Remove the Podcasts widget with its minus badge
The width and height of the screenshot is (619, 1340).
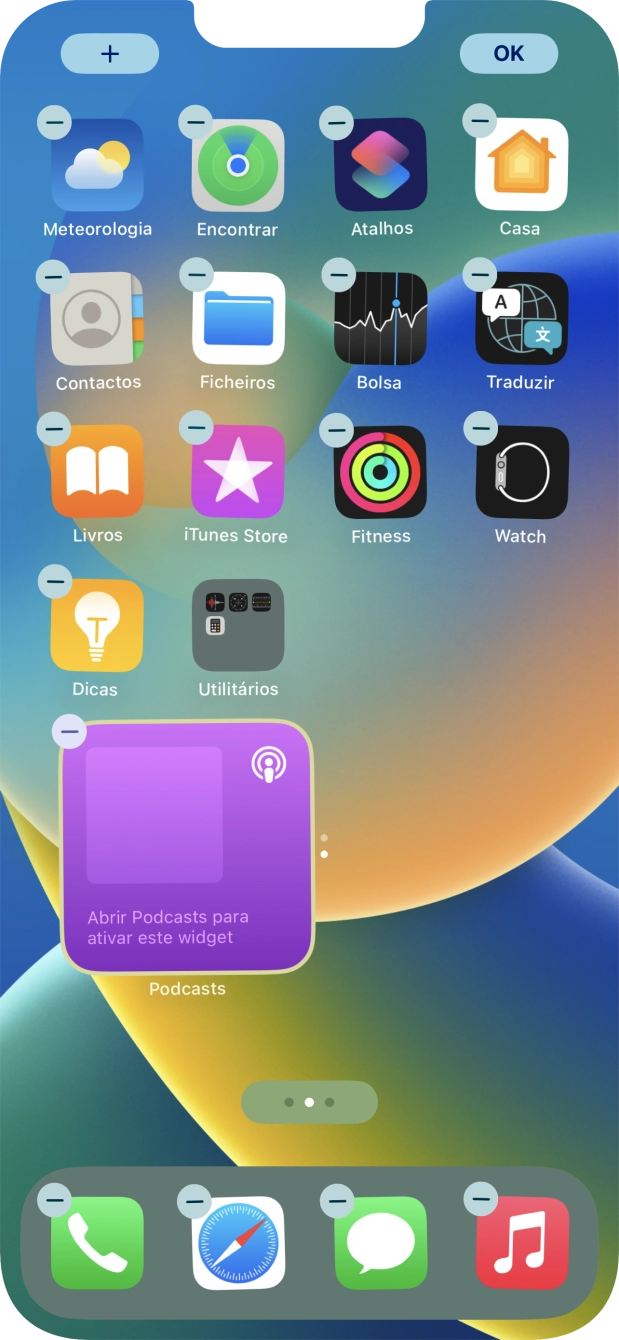[68, 731]
